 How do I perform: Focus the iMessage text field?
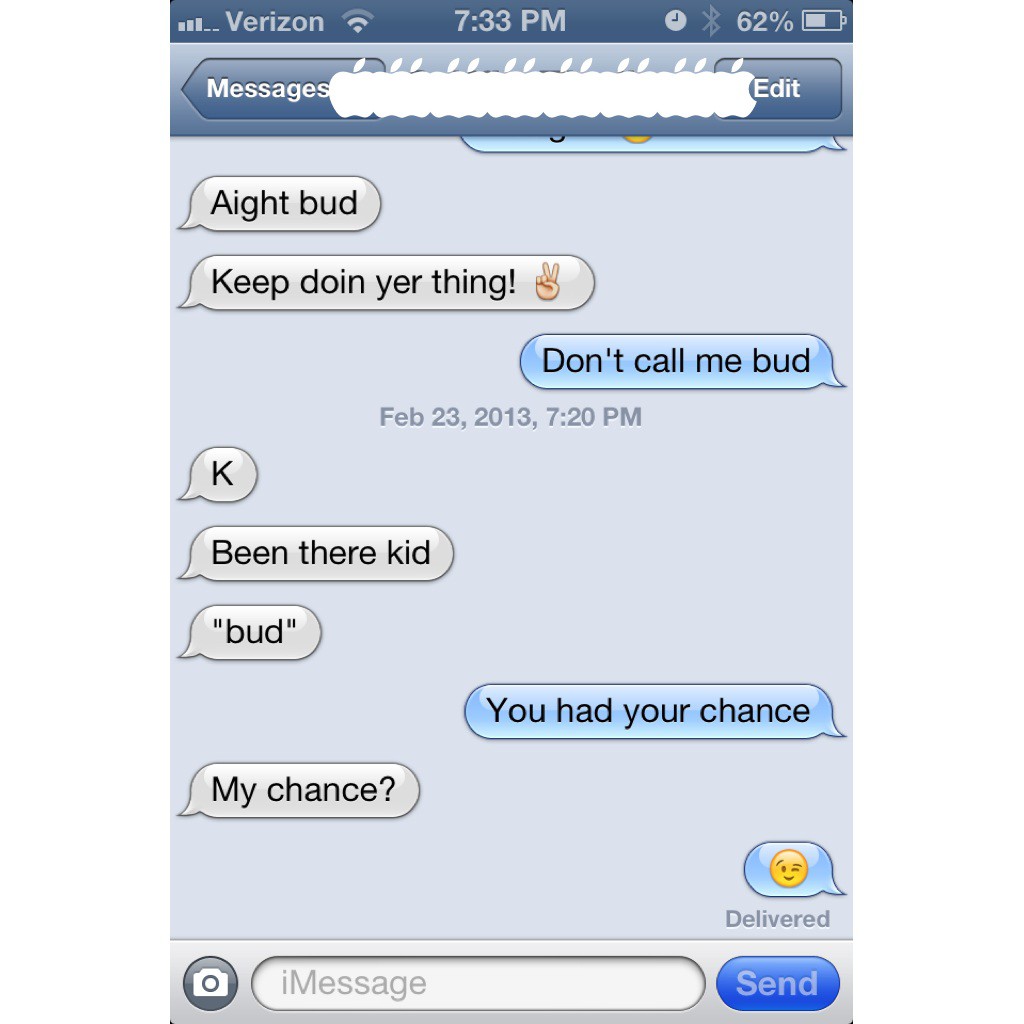click(478, 984)
